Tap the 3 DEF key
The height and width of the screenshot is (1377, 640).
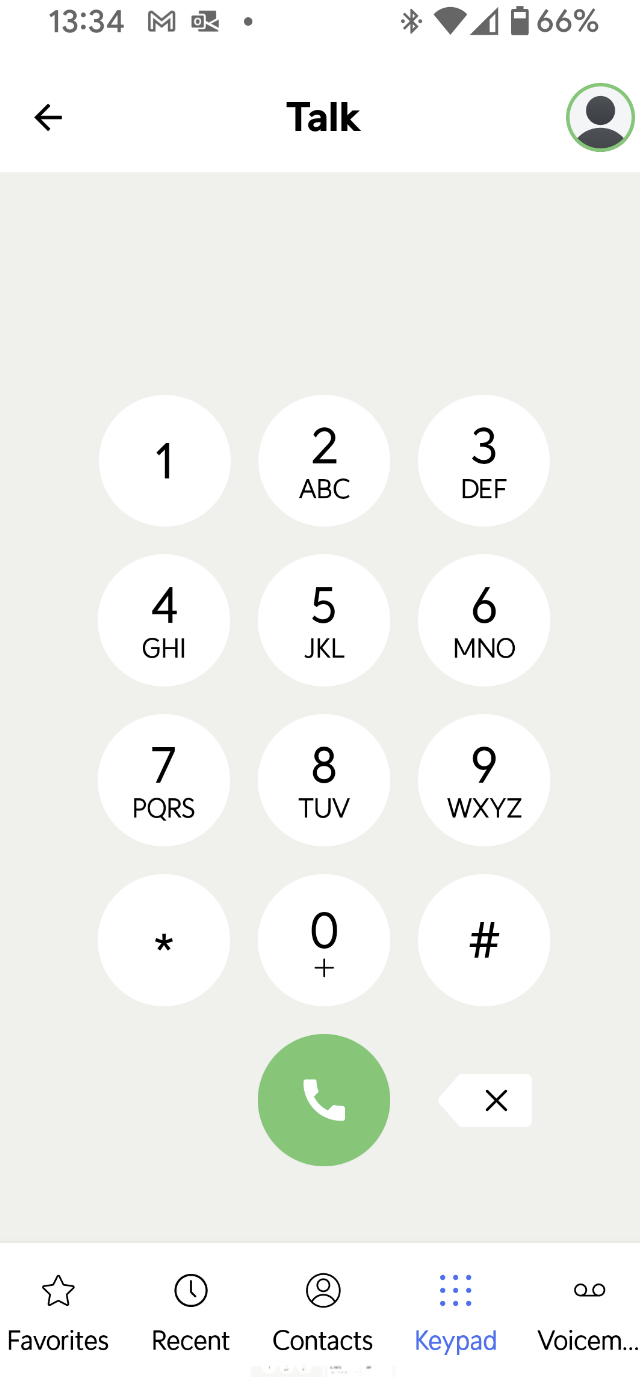[x=484, y=461]
